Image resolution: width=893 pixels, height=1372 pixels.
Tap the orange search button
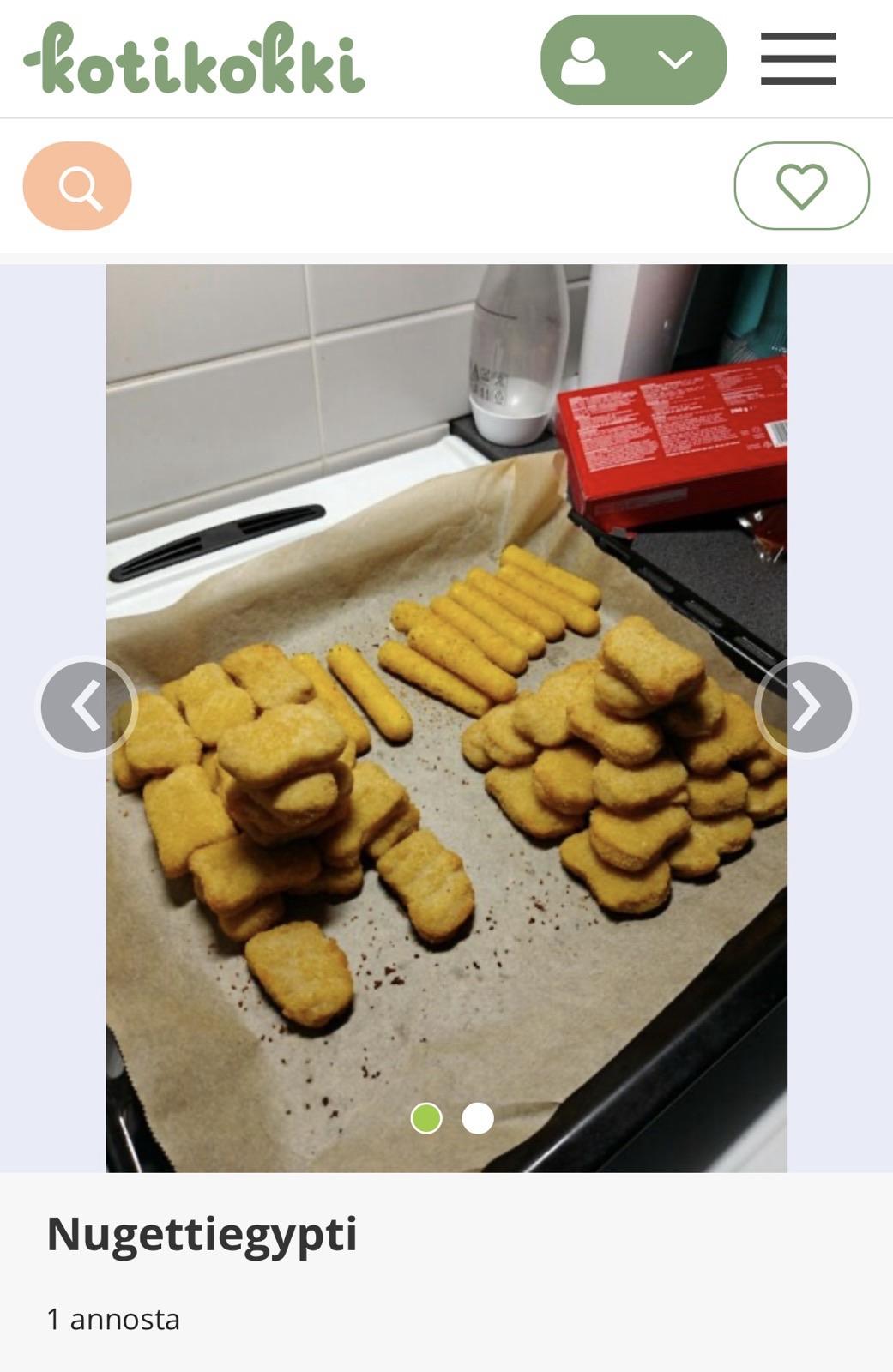[x=77, y=186]
